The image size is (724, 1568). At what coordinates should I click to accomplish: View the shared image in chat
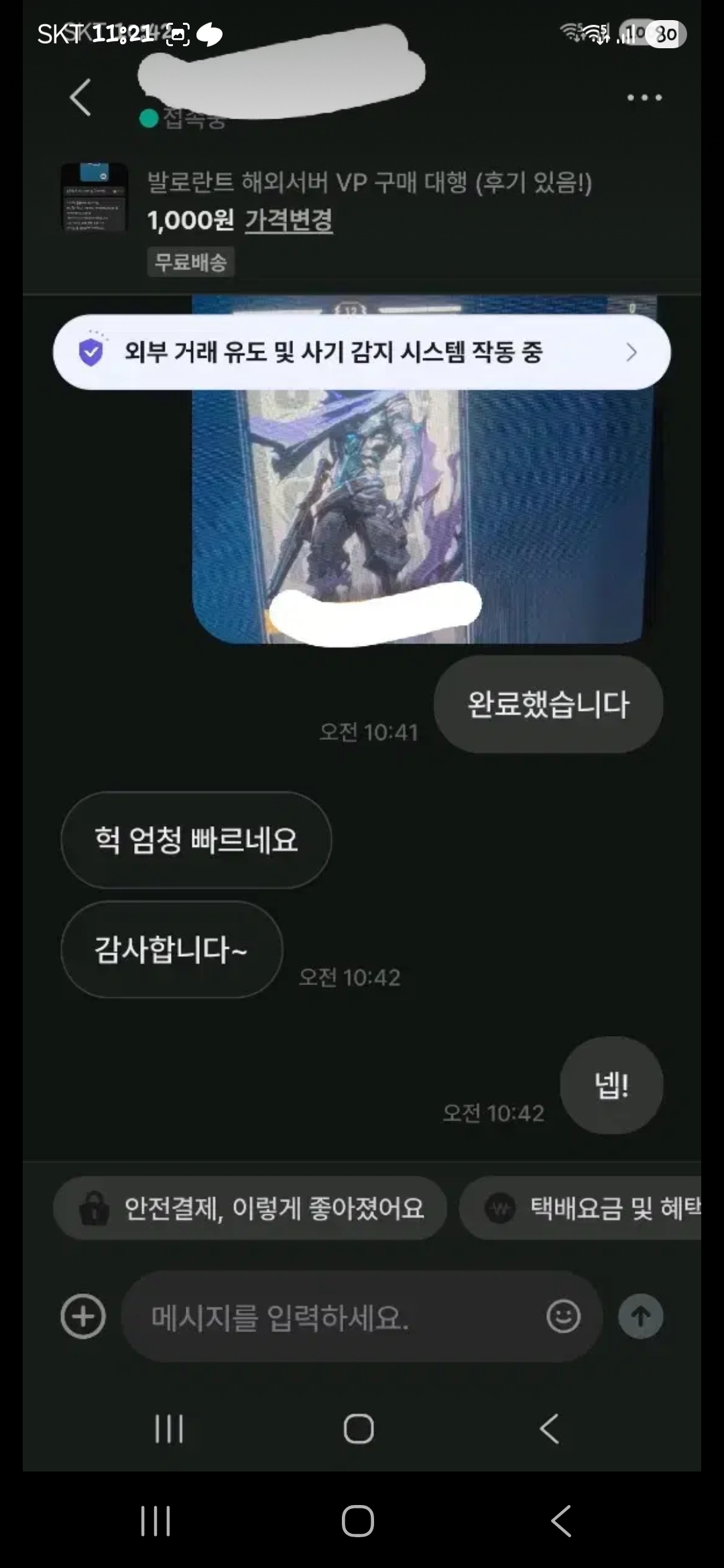[422, 509]
